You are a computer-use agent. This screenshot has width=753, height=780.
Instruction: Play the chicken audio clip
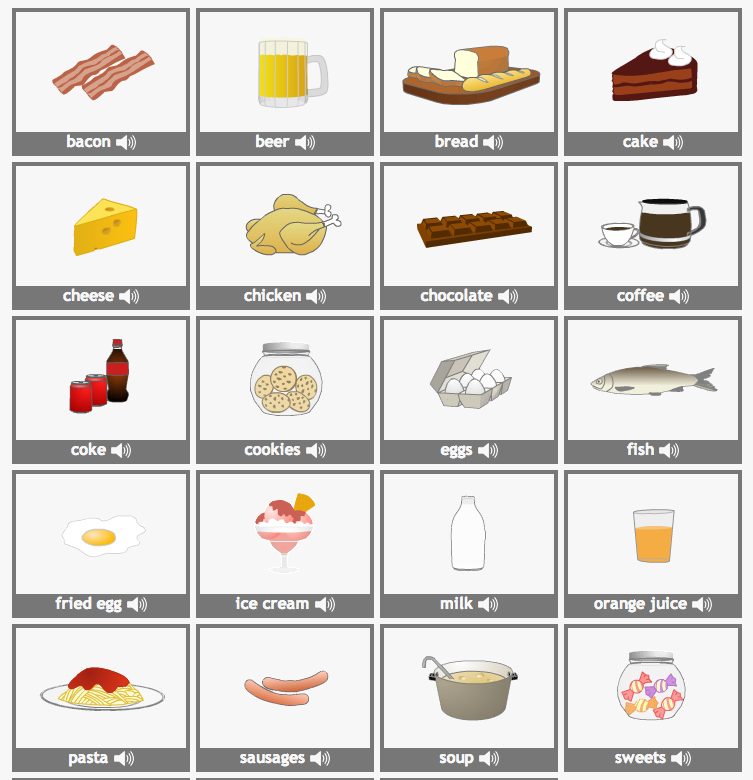coord(316,296)
